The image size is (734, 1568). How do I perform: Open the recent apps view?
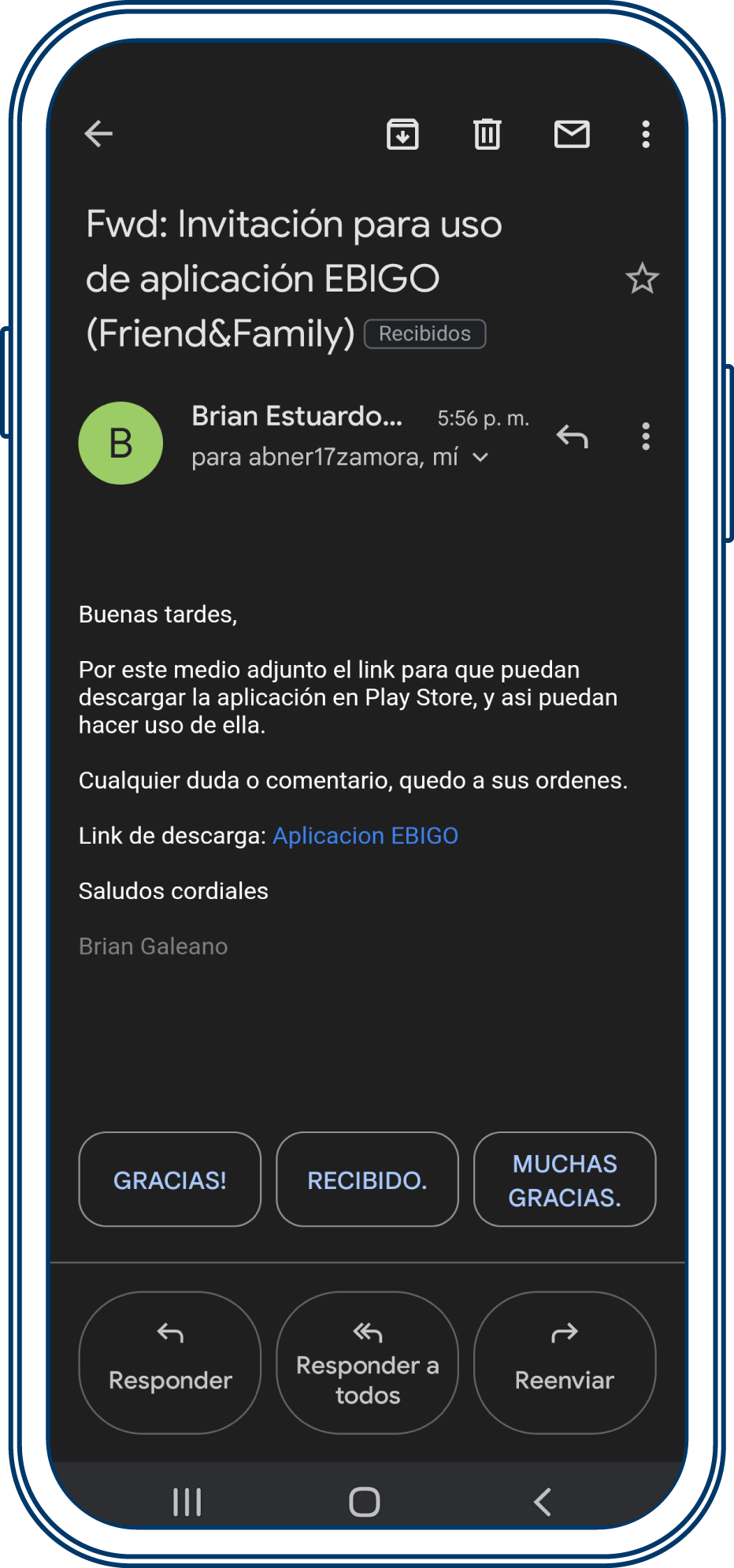pos(187,1502)
